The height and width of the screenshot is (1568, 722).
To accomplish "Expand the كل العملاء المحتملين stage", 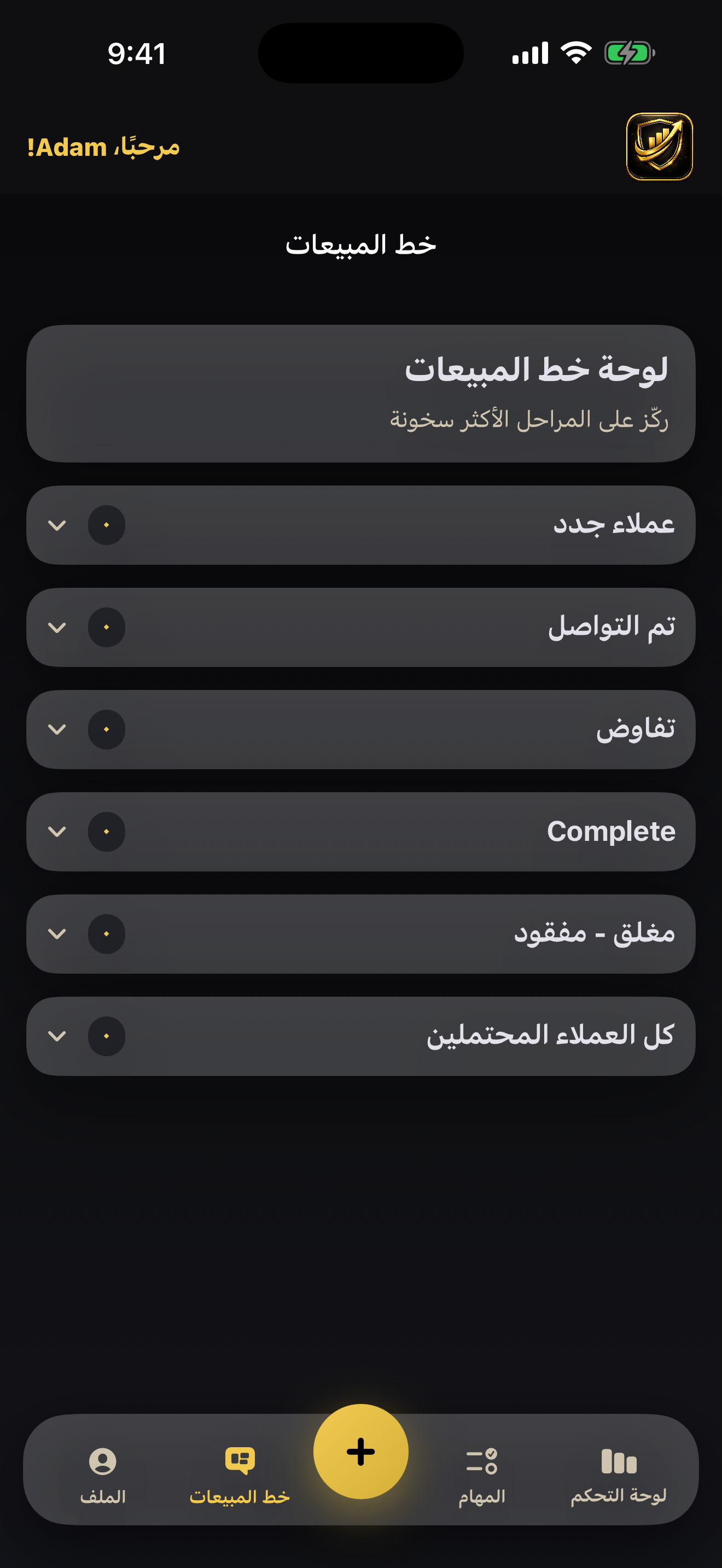I will 59,1036.
